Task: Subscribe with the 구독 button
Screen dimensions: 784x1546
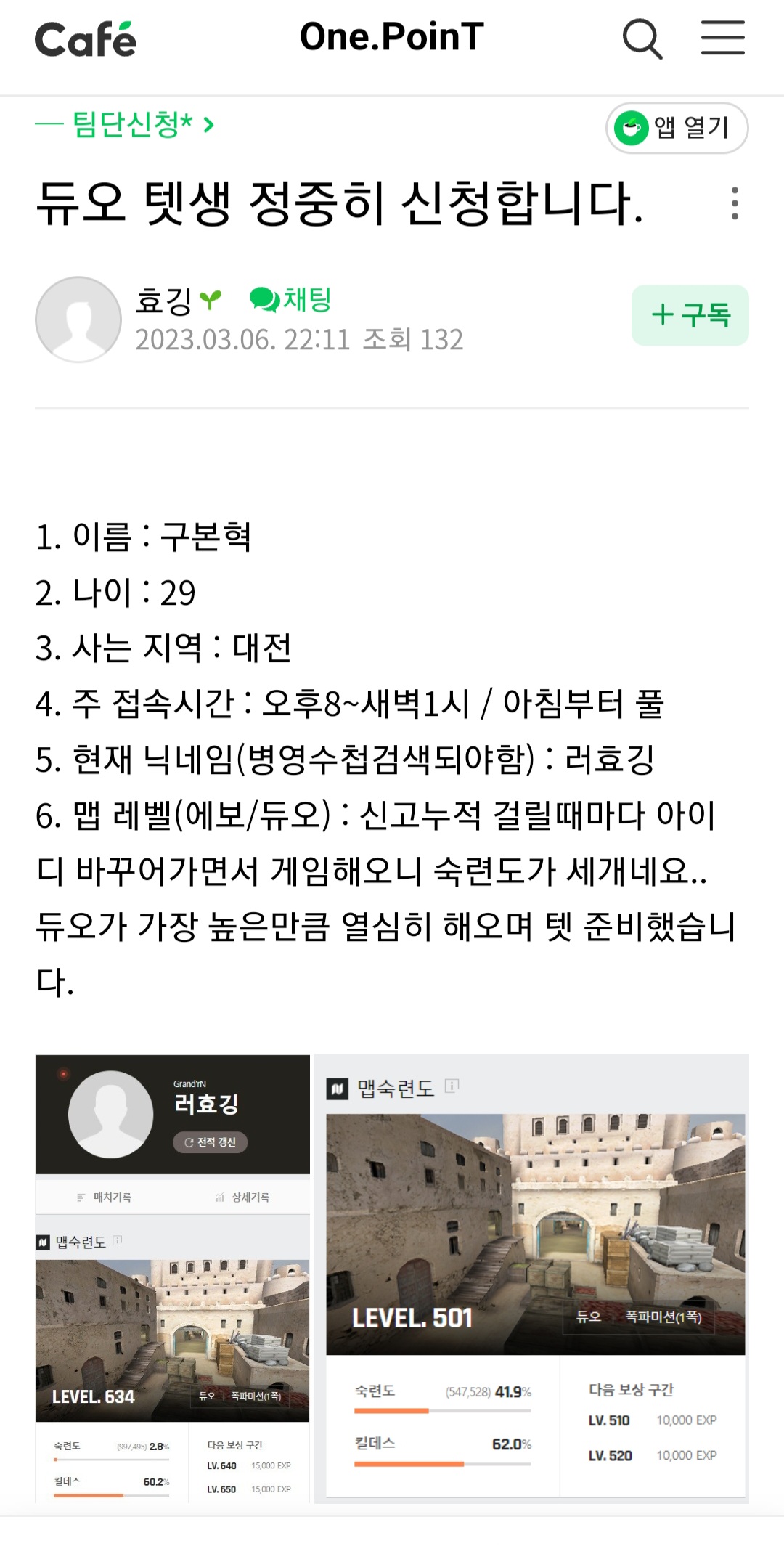Action: click(x=690, y=315)
